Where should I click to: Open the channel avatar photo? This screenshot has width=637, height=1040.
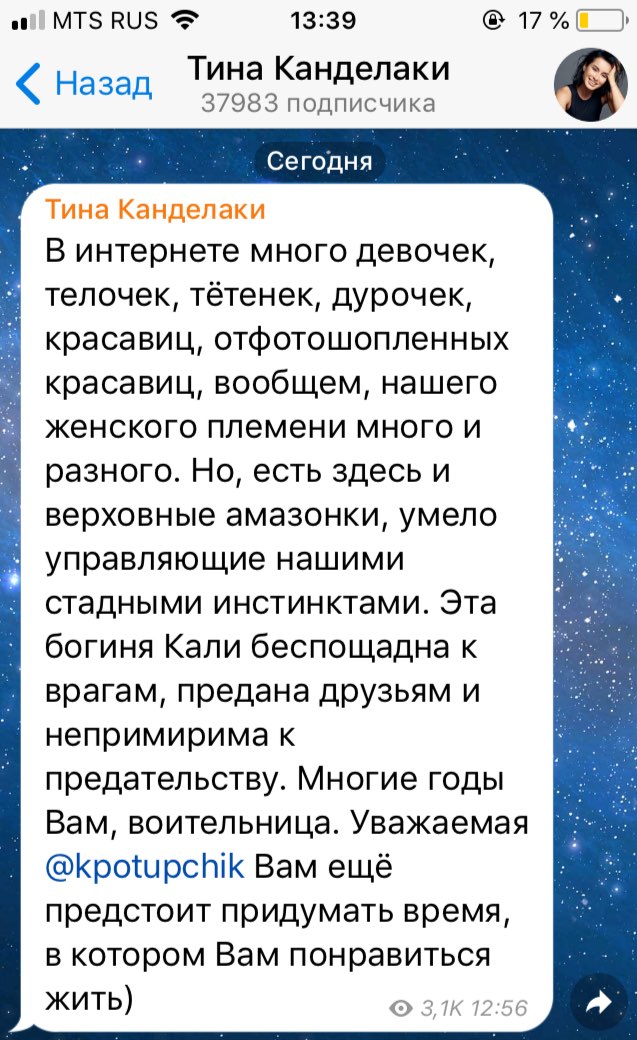pyautogui.click(x=591, y=86)
